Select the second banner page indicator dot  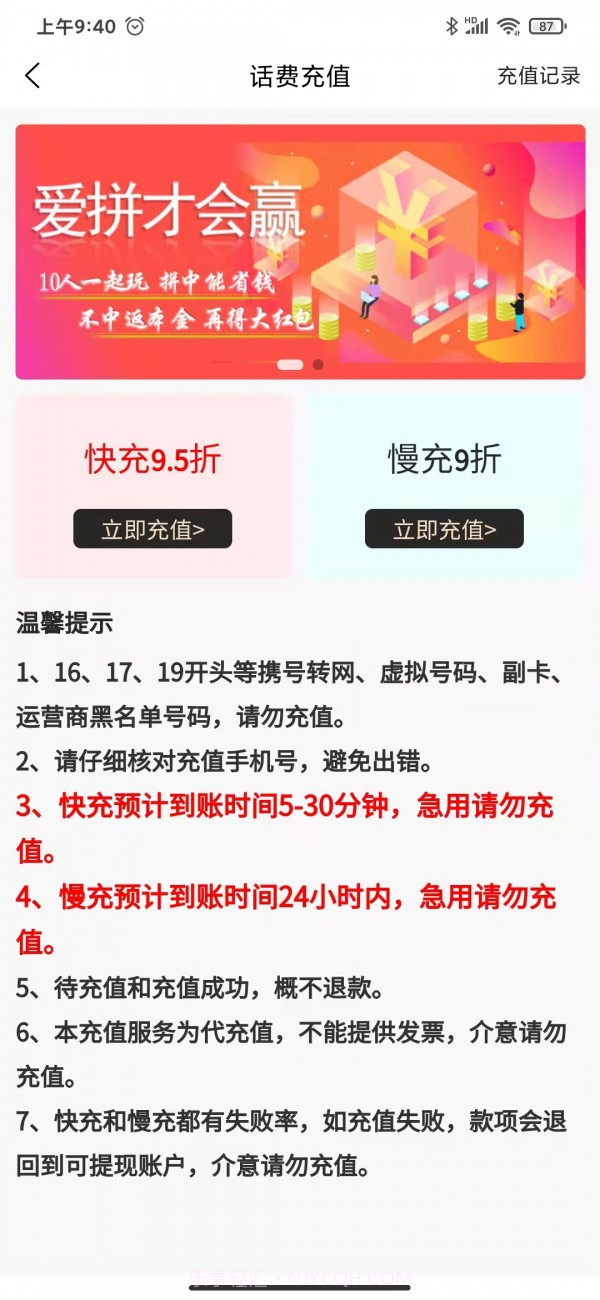[318, 365]
